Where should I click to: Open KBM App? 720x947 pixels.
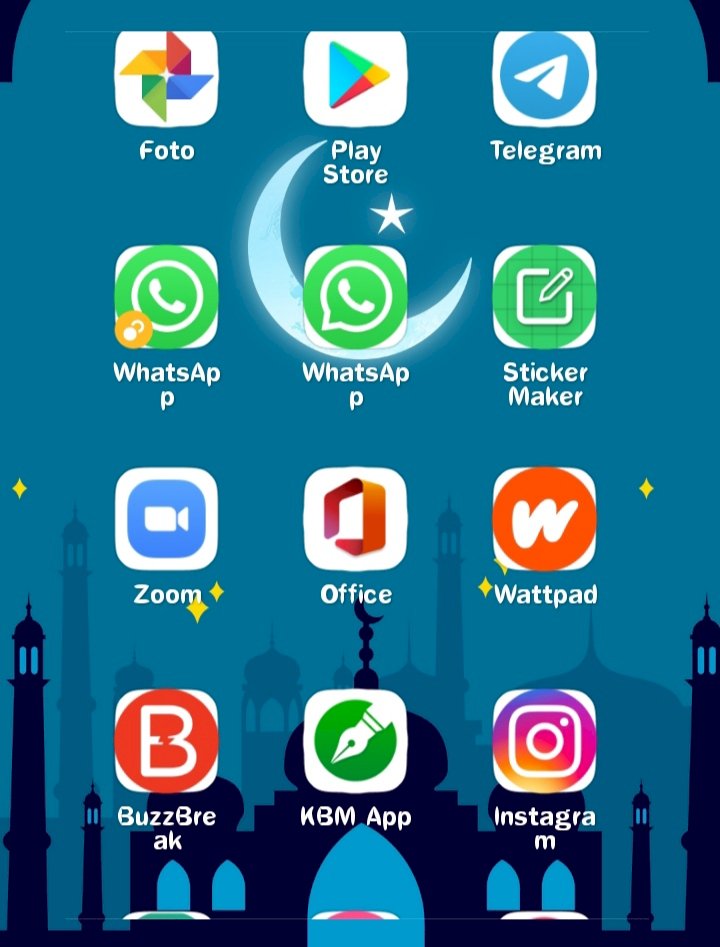(355, 740)
